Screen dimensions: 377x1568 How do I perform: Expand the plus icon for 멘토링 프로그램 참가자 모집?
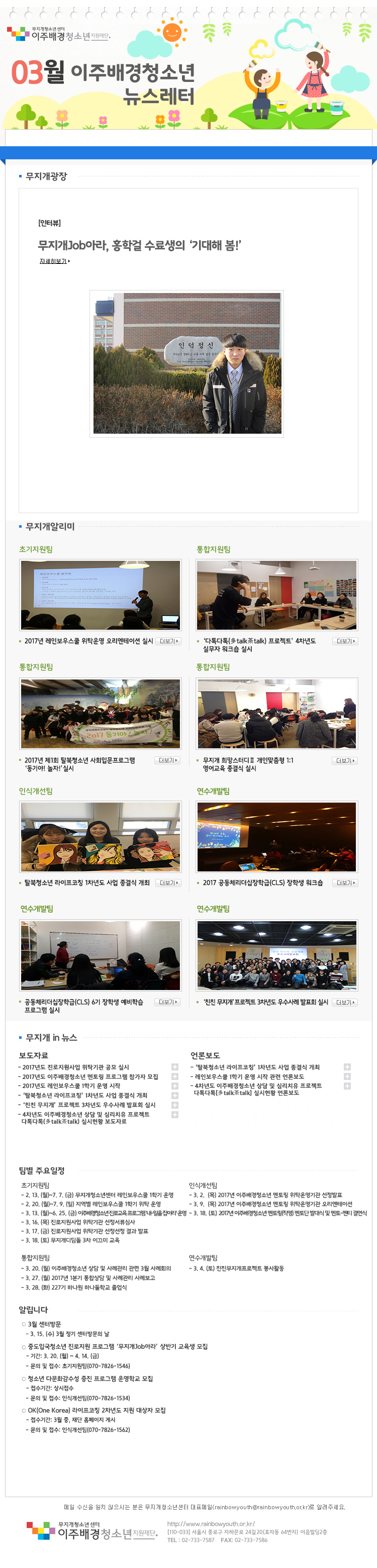[x=175, y=1077]
